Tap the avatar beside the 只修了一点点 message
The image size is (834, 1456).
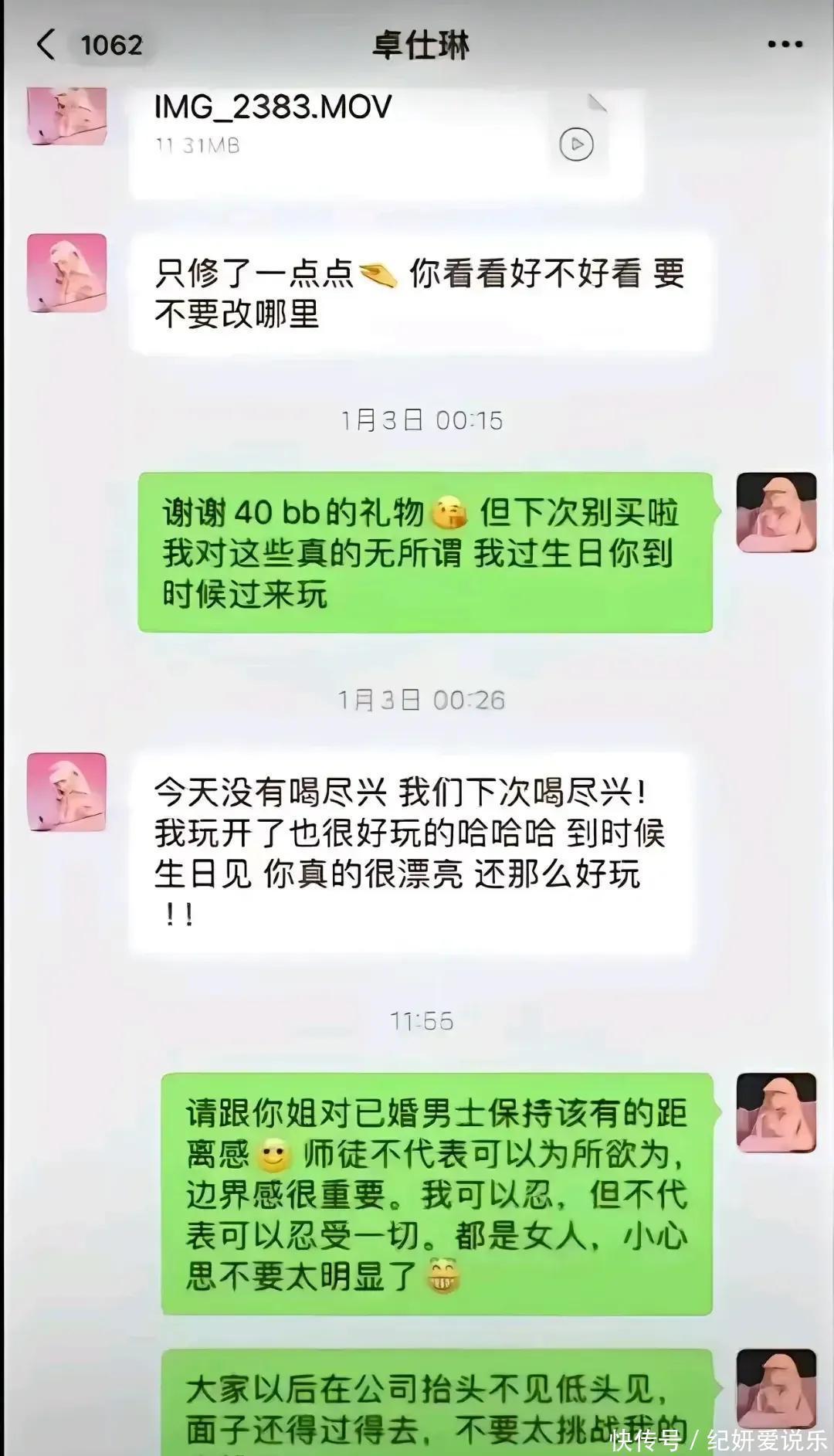point(67,273)
